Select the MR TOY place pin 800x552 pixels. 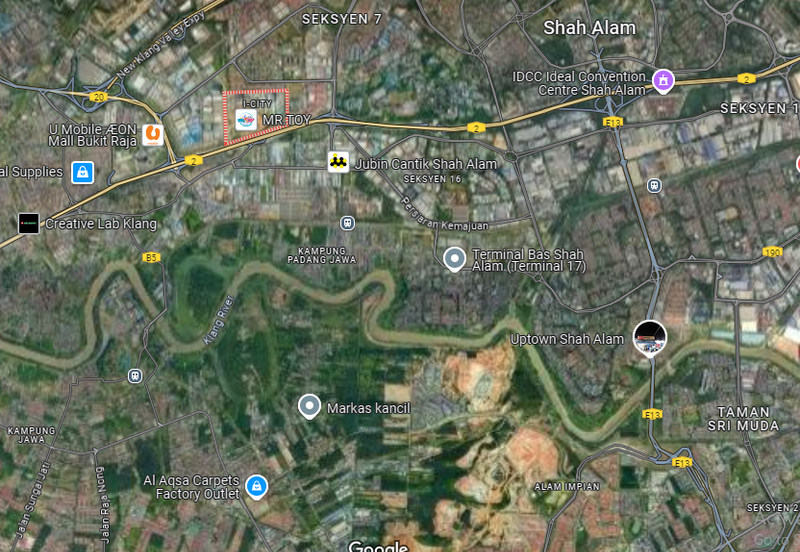click(x=244, y=120)
